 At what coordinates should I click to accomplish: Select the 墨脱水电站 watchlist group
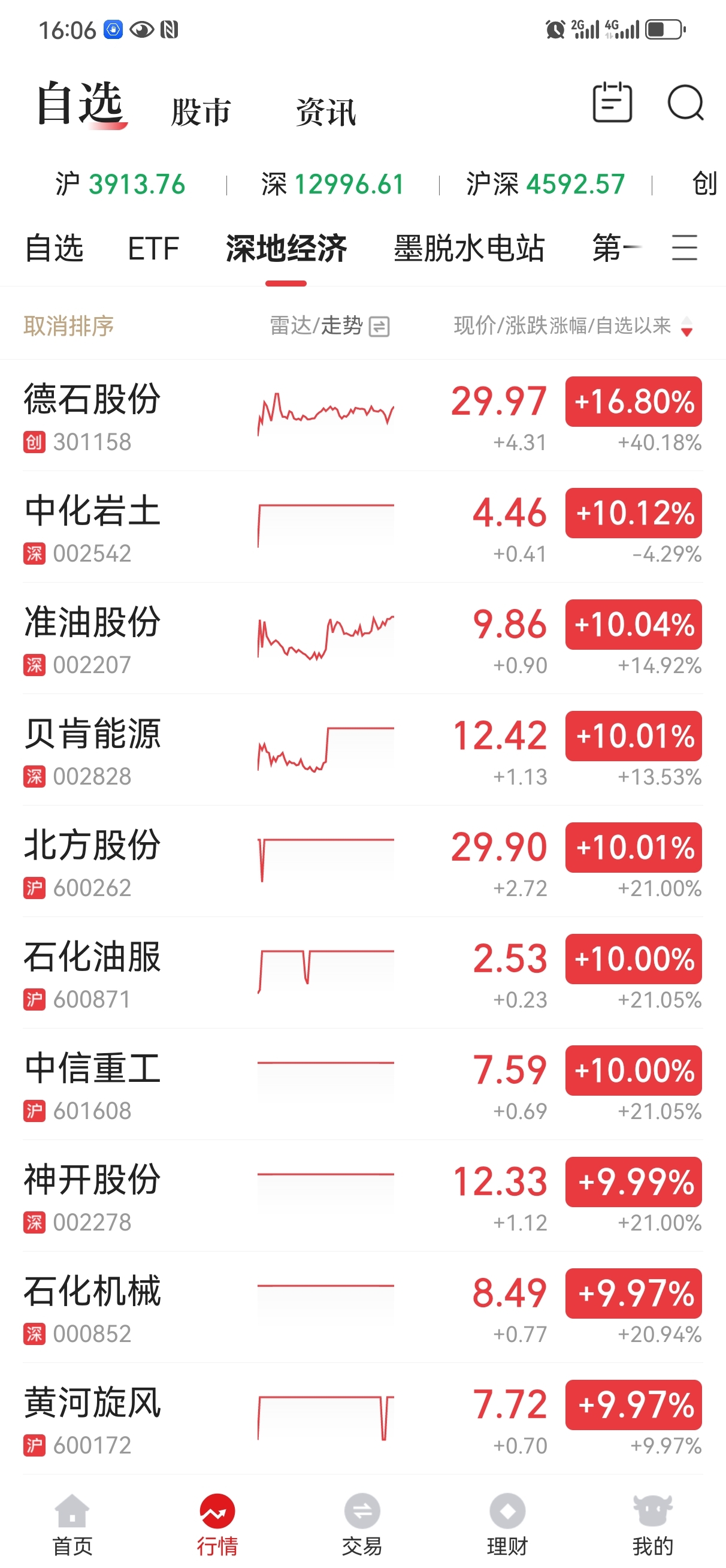(x=468, y=248)
